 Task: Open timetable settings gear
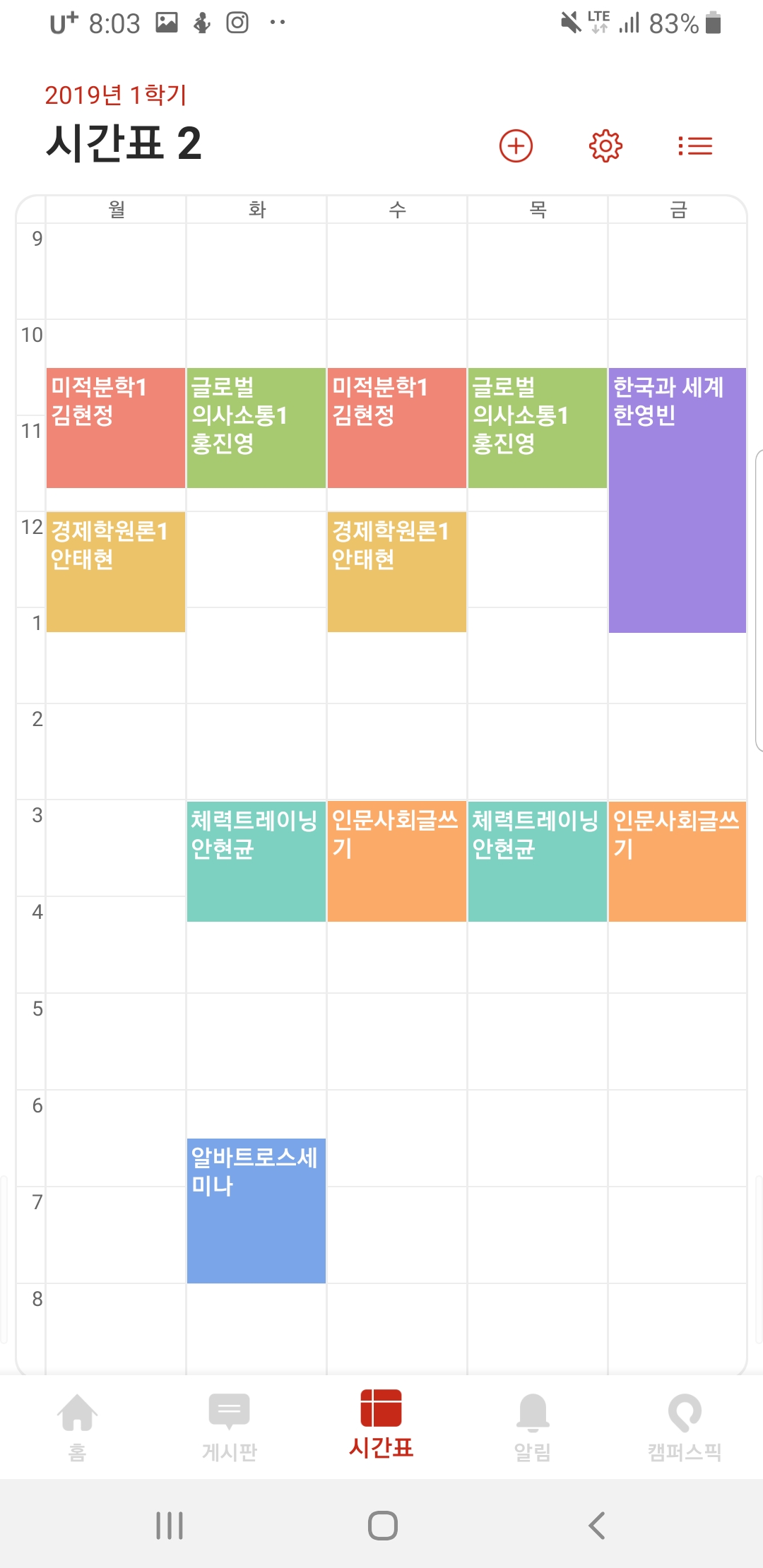click(605, 146)
